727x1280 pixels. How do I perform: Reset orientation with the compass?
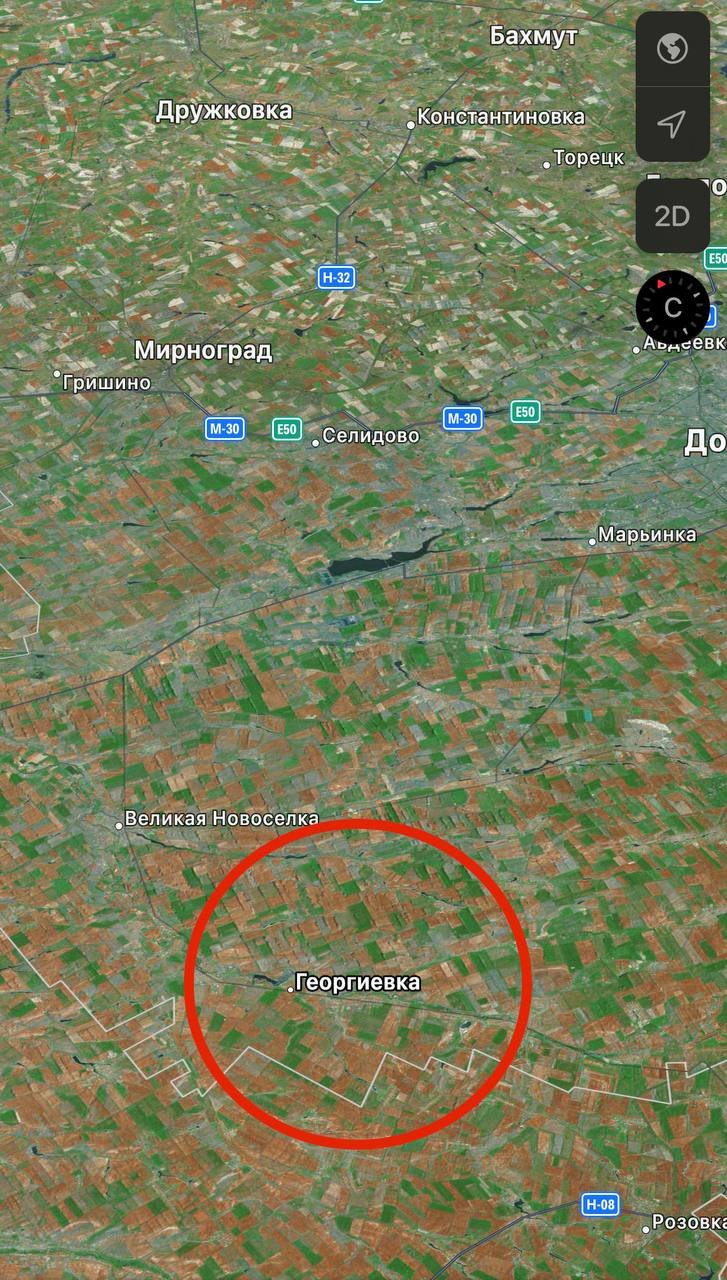coord(673,307)
